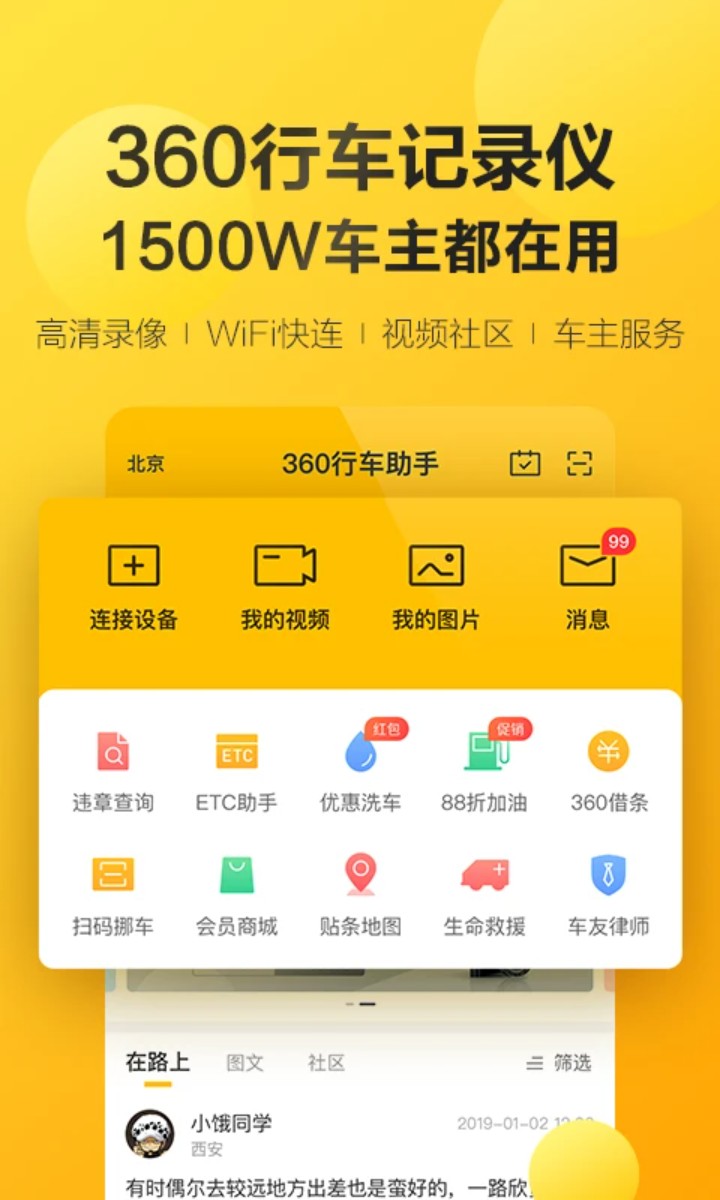This screenshot has height=1200, width=720.
Task: Open the ETC助手 assistant
Action: (x=235, y=750)
